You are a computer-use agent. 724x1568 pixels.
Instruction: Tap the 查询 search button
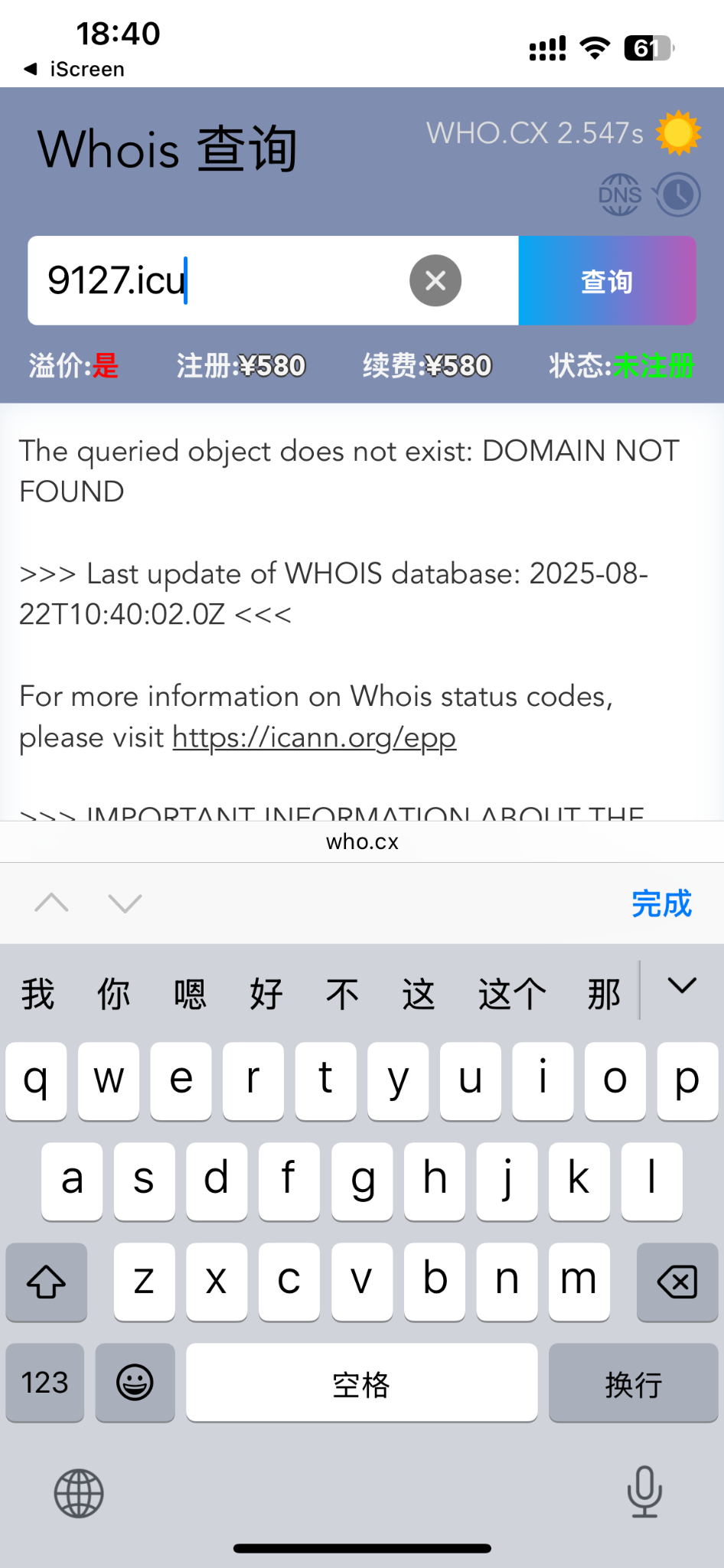tap(607, 281)
